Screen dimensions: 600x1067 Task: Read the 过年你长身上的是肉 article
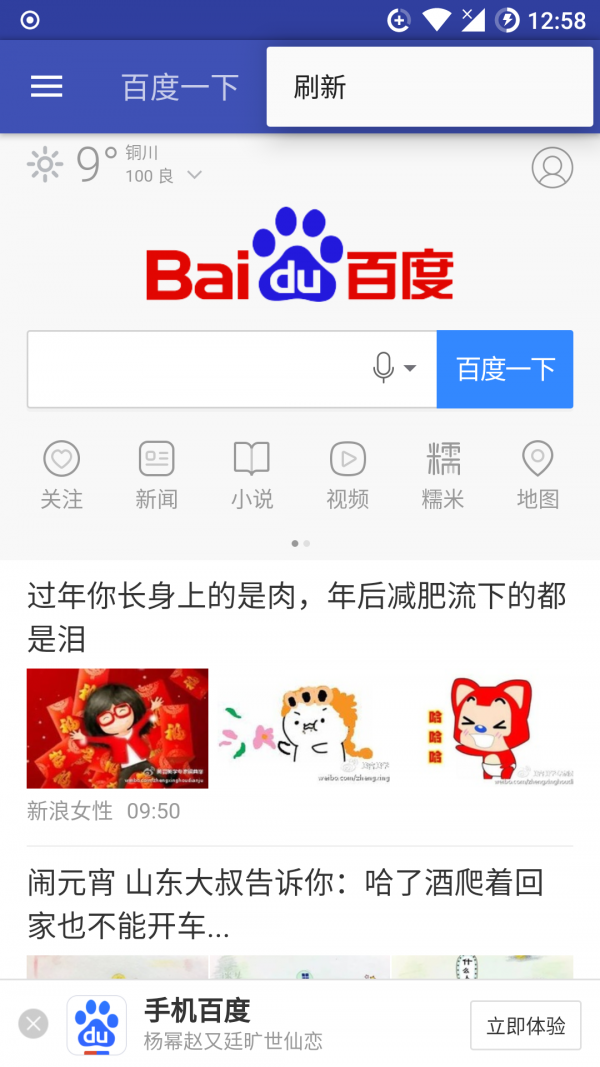pyautogui.click(x=297, y=617)
